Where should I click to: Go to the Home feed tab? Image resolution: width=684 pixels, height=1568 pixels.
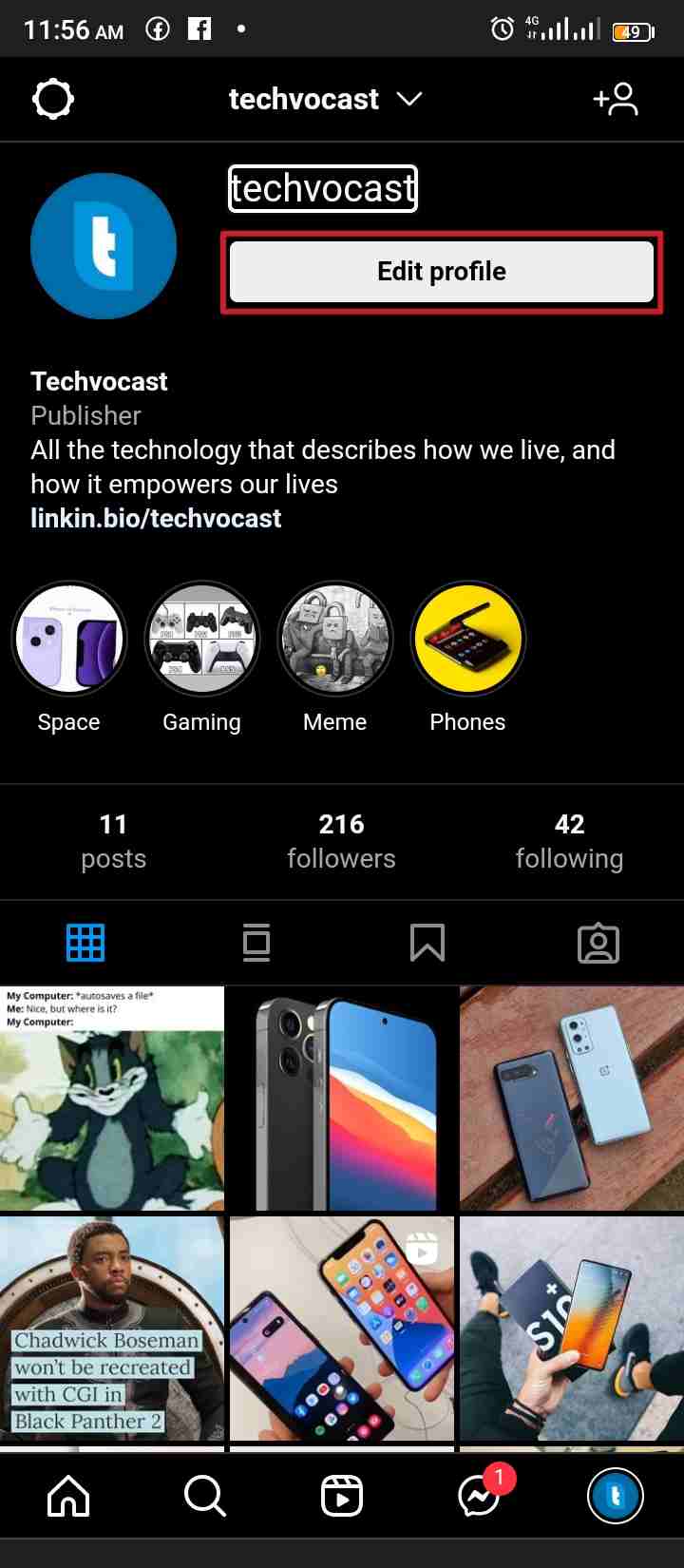68,1497
